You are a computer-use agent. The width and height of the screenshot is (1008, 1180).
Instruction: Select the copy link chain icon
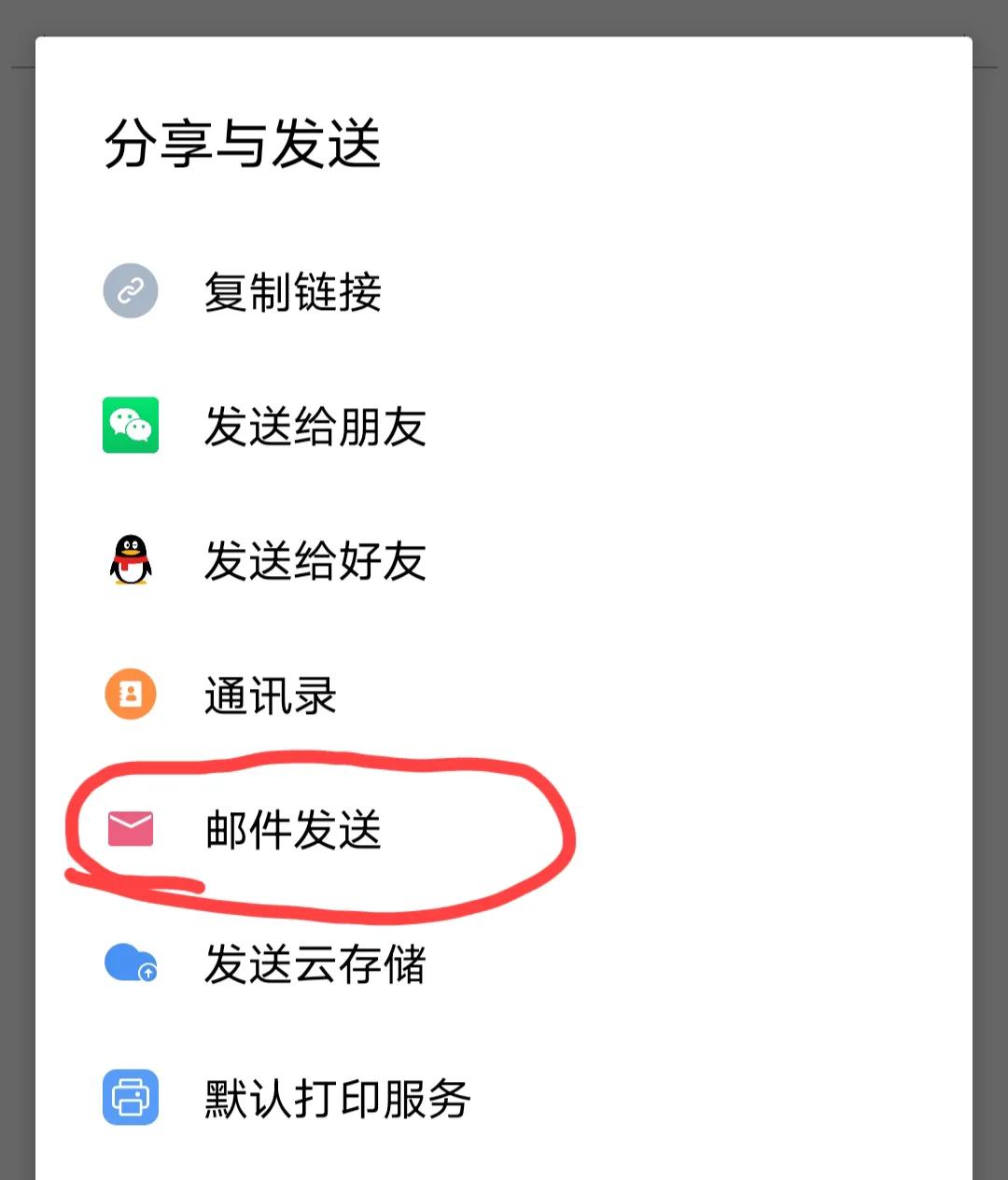coord(131,291)
